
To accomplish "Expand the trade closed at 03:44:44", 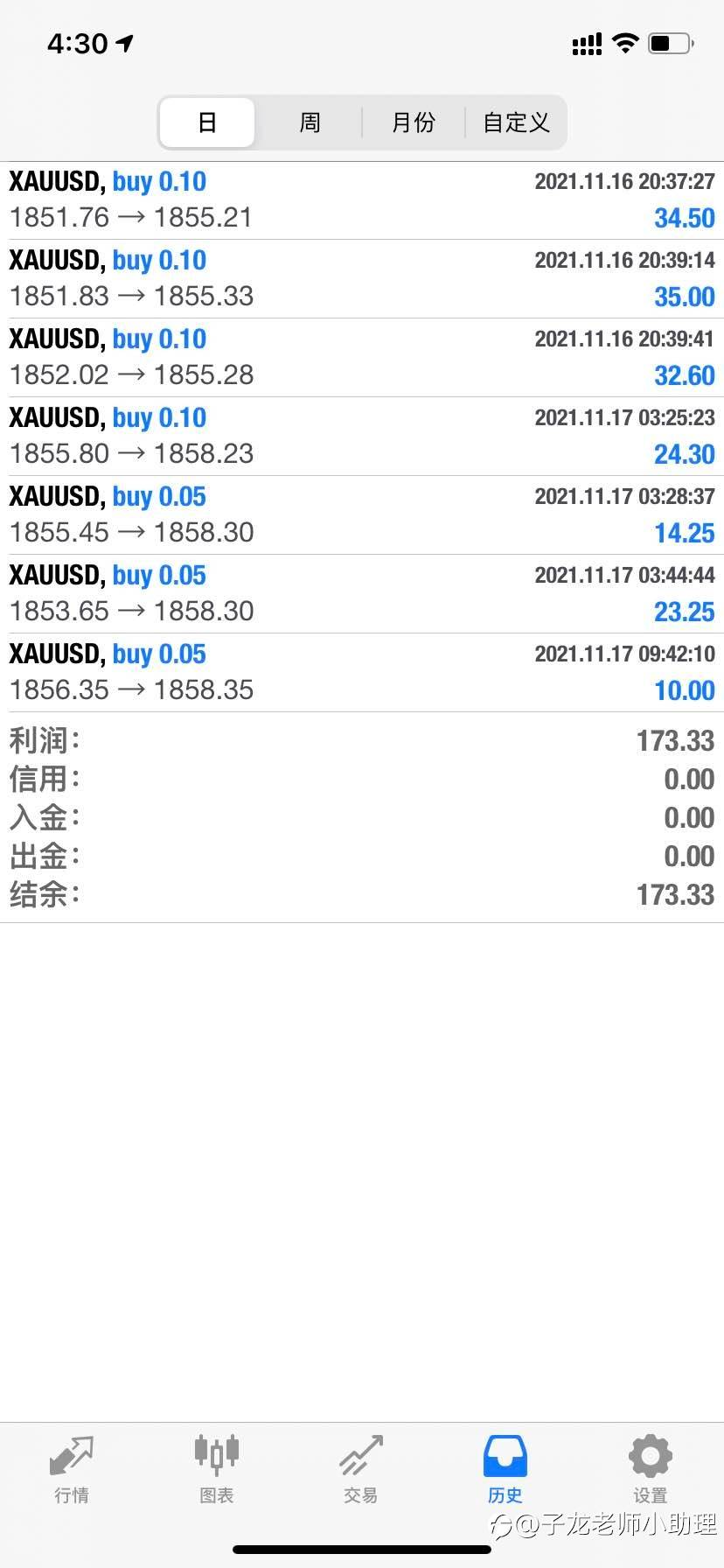I will [x=362, y=594].
